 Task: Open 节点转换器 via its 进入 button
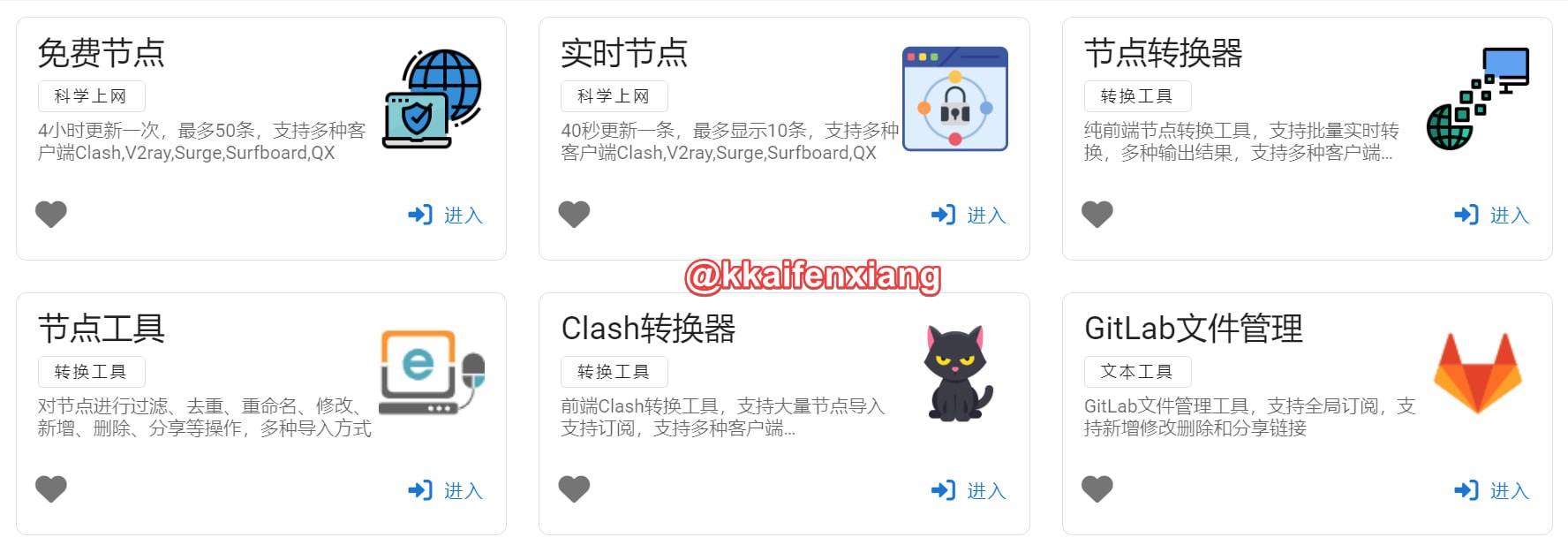tap(1492, 215)
